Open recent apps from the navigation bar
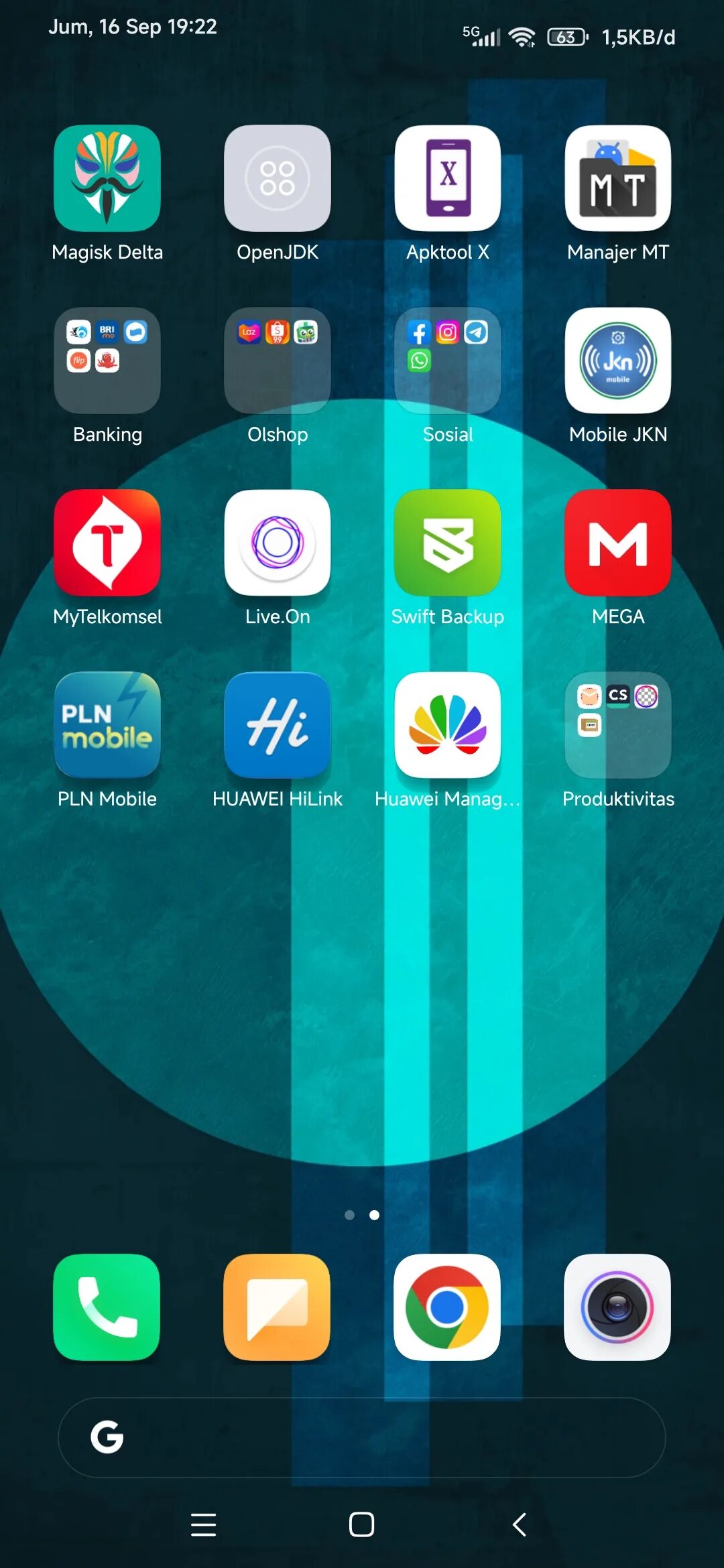Viewport: 724px width, 1568px height. pos(203,1524)
